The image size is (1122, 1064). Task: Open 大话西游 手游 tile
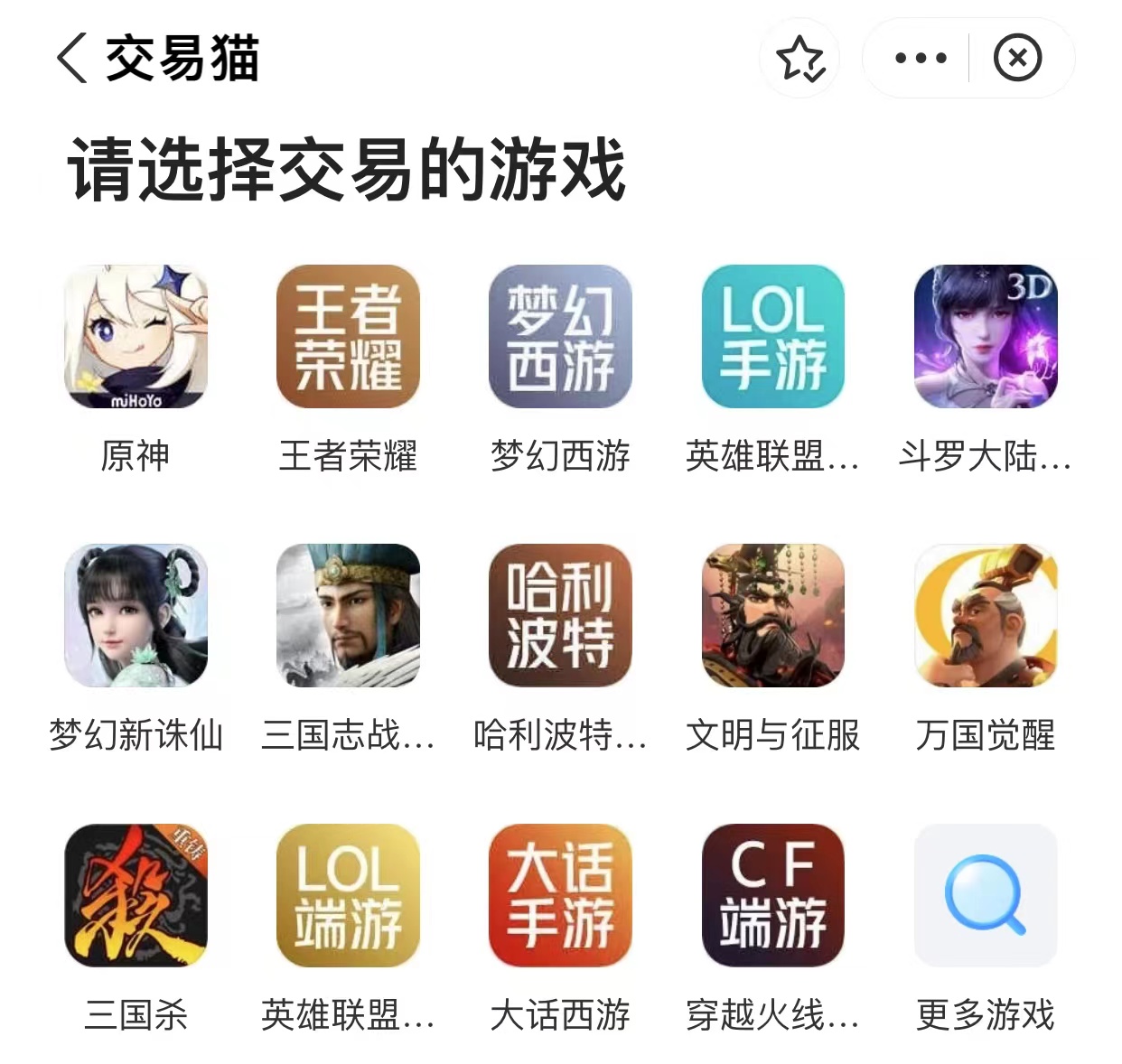tap(560, 895)
